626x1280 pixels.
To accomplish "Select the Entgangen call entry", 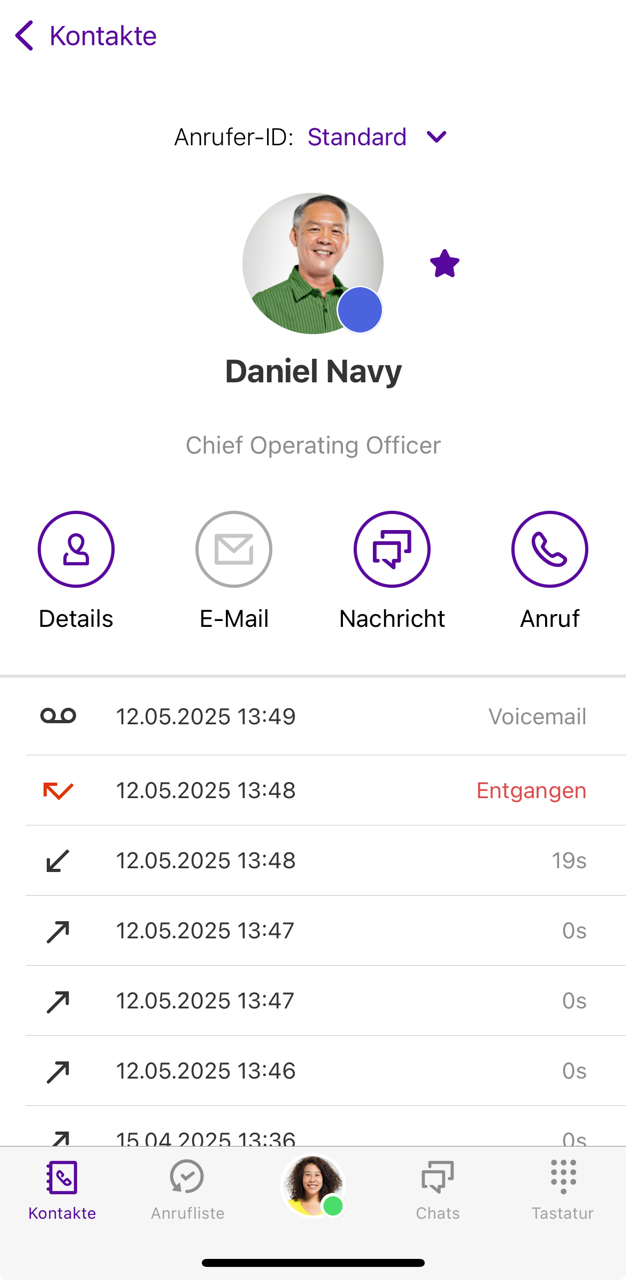I will coord(313,790).
